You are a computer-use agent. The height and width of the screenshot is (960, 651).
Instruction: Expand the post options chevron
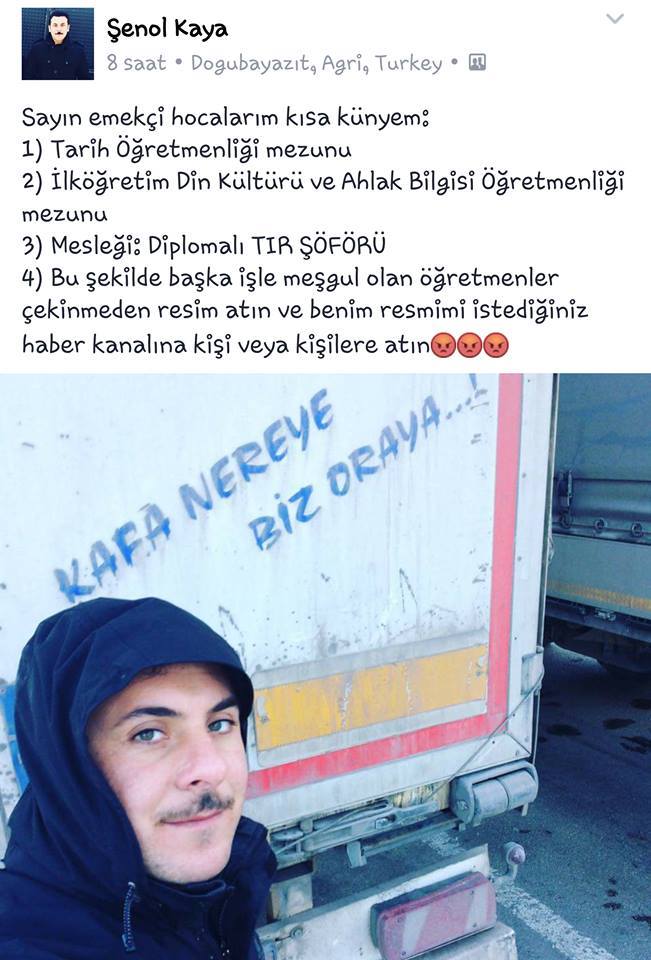(615, 19)
